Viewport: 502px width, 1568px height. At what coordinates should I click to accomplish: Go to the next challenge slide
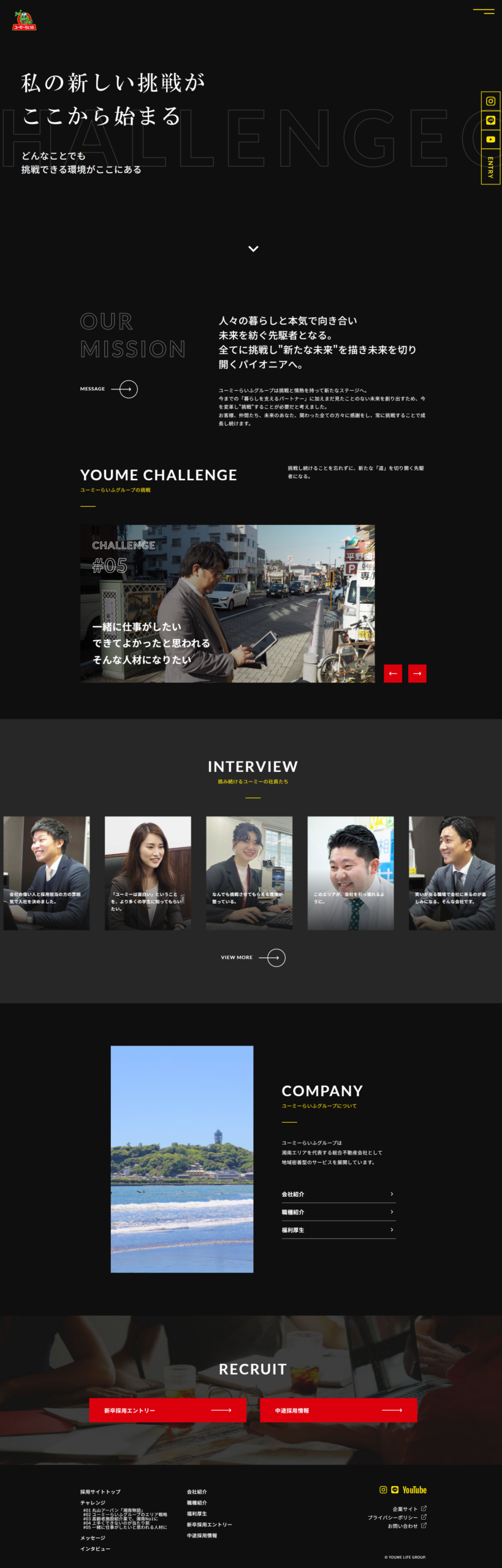(417, 673)
